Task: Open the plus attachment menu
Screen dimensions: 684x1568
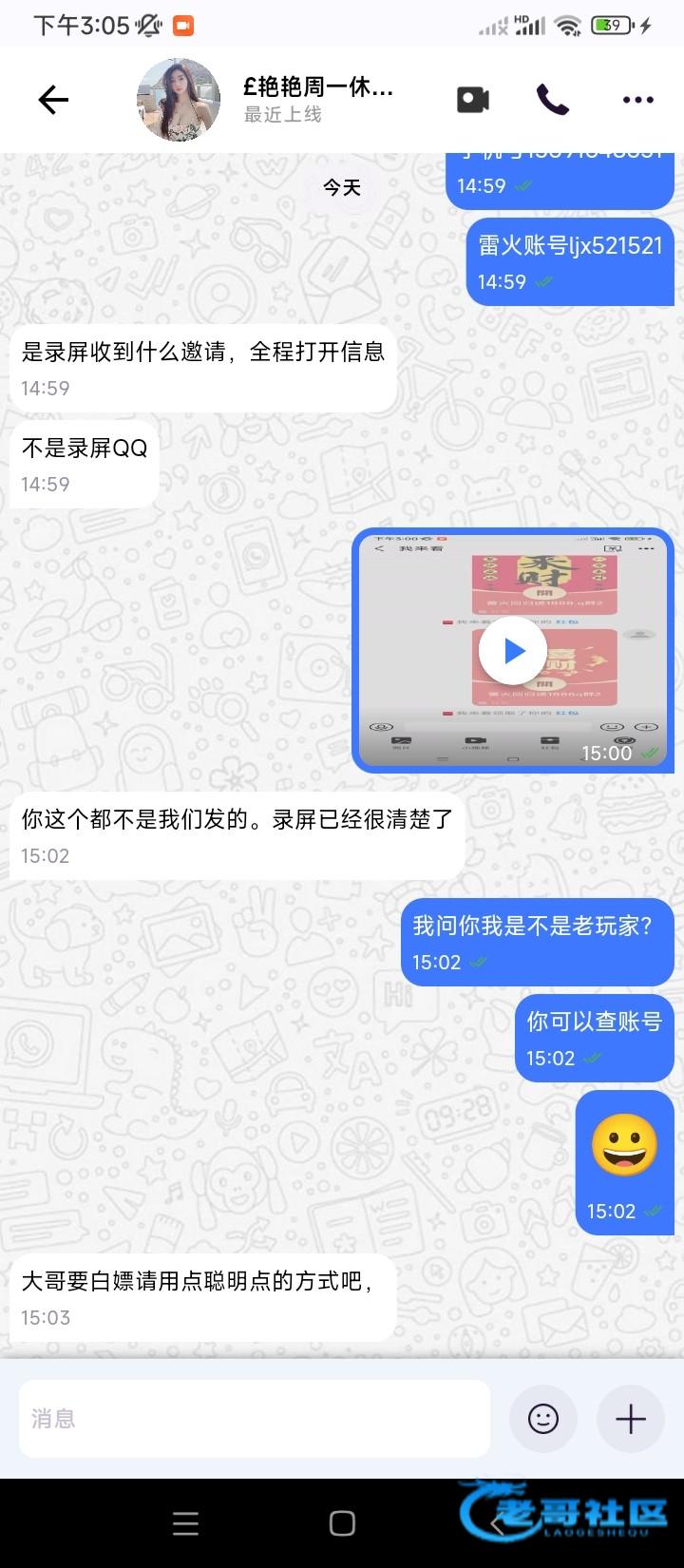Action: 630,1419
